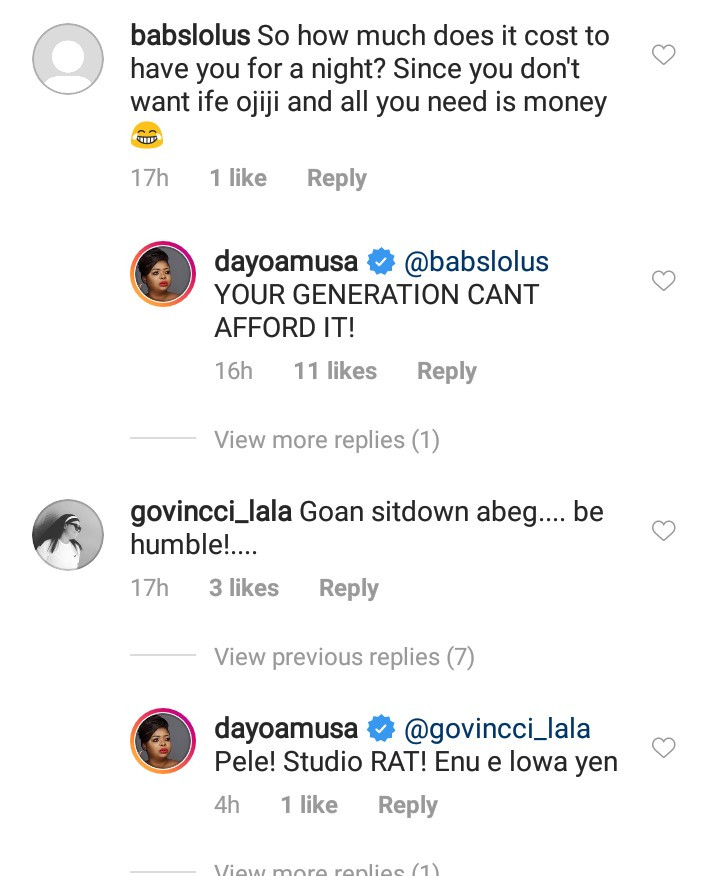
Task: Open dayoamusa's avatar on 'YOUR GENERATION' reply
Action: [x=163, y=274]
